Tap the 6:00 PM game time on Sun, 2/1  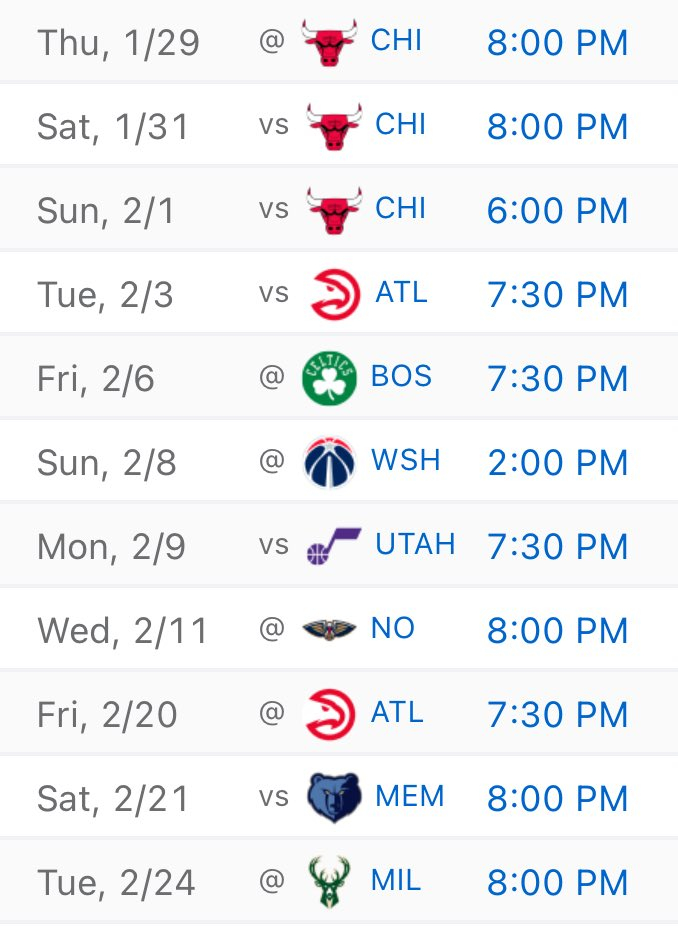557,210
